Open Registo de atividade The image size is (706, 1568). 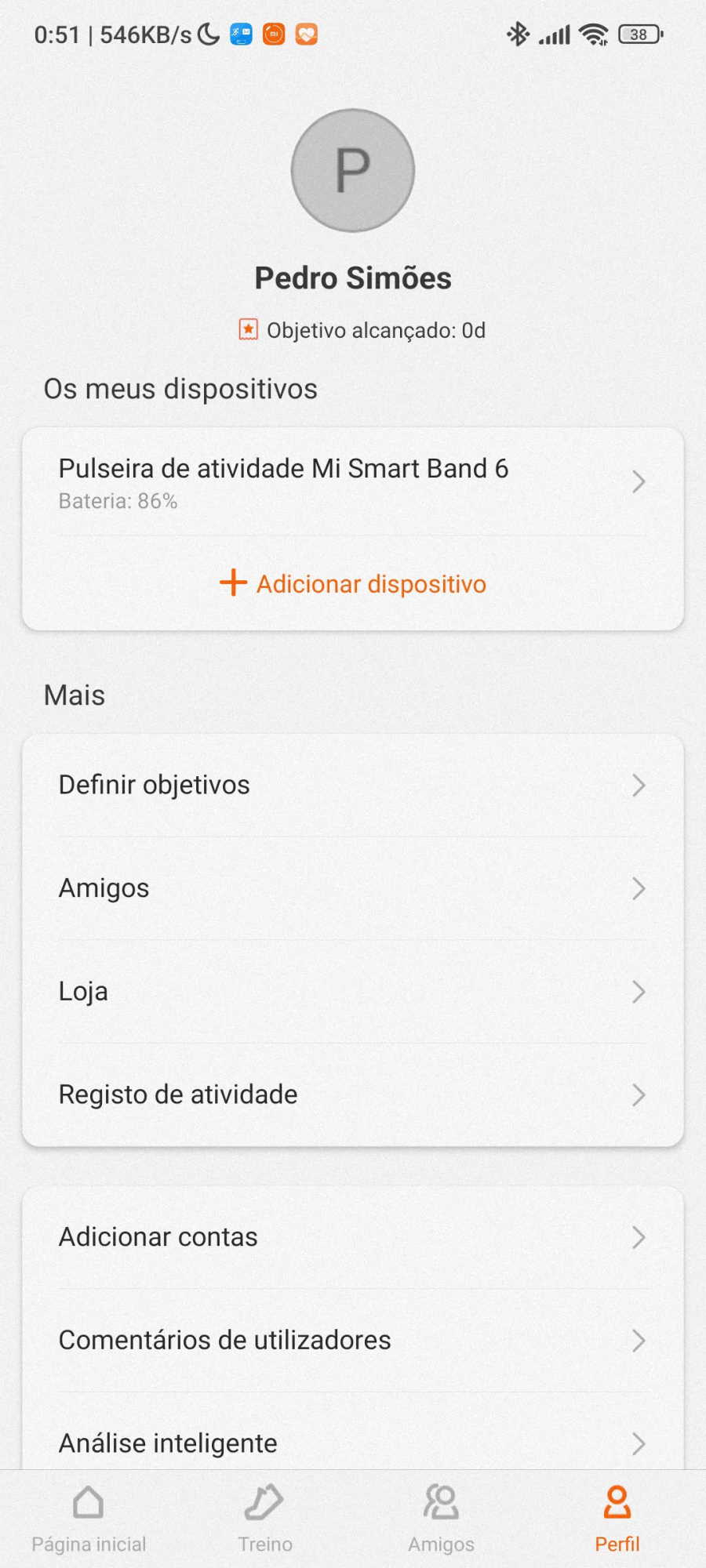(353, 1094)
